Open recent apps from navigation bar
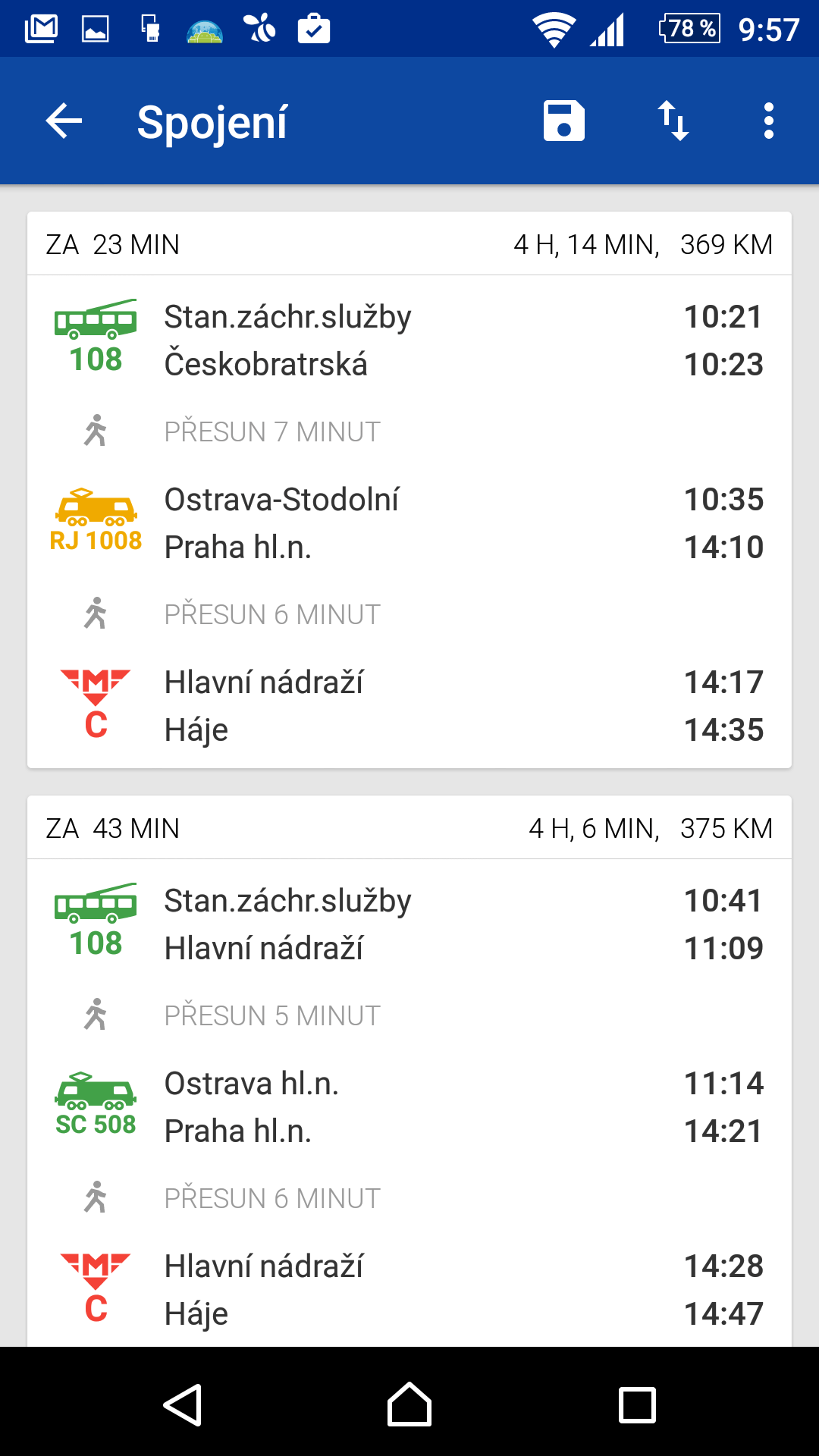 637,1404
